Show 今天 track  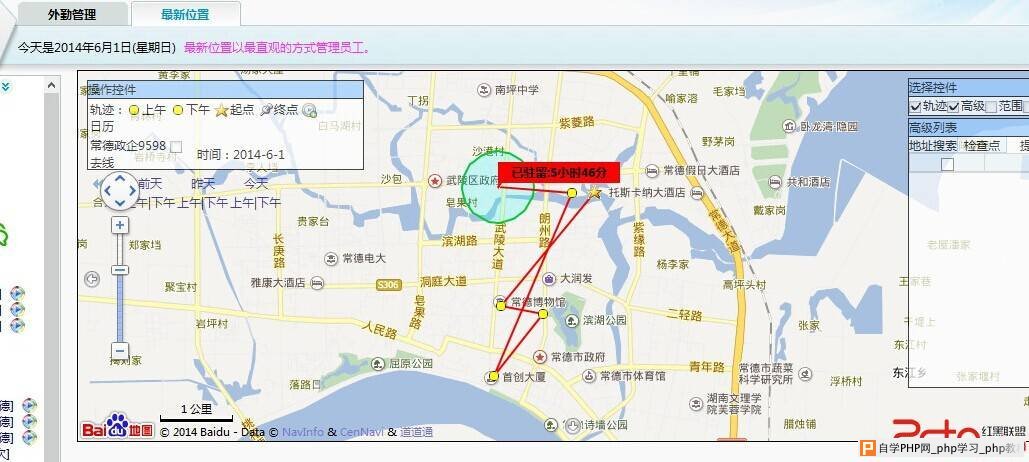click(256, 184)
